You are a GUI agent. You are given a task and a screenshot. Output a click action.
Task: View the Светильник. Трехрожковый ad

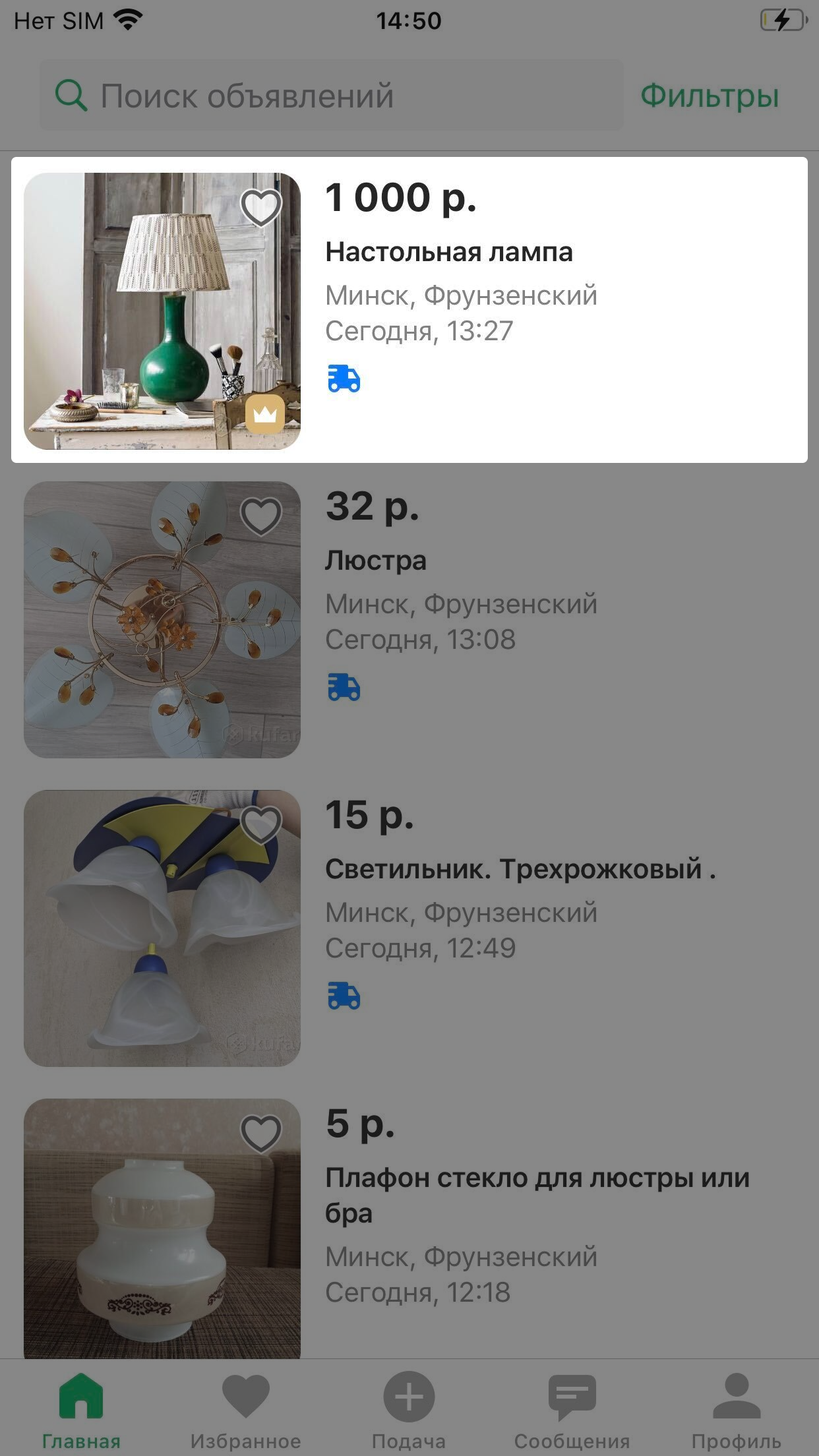point(520,869)
